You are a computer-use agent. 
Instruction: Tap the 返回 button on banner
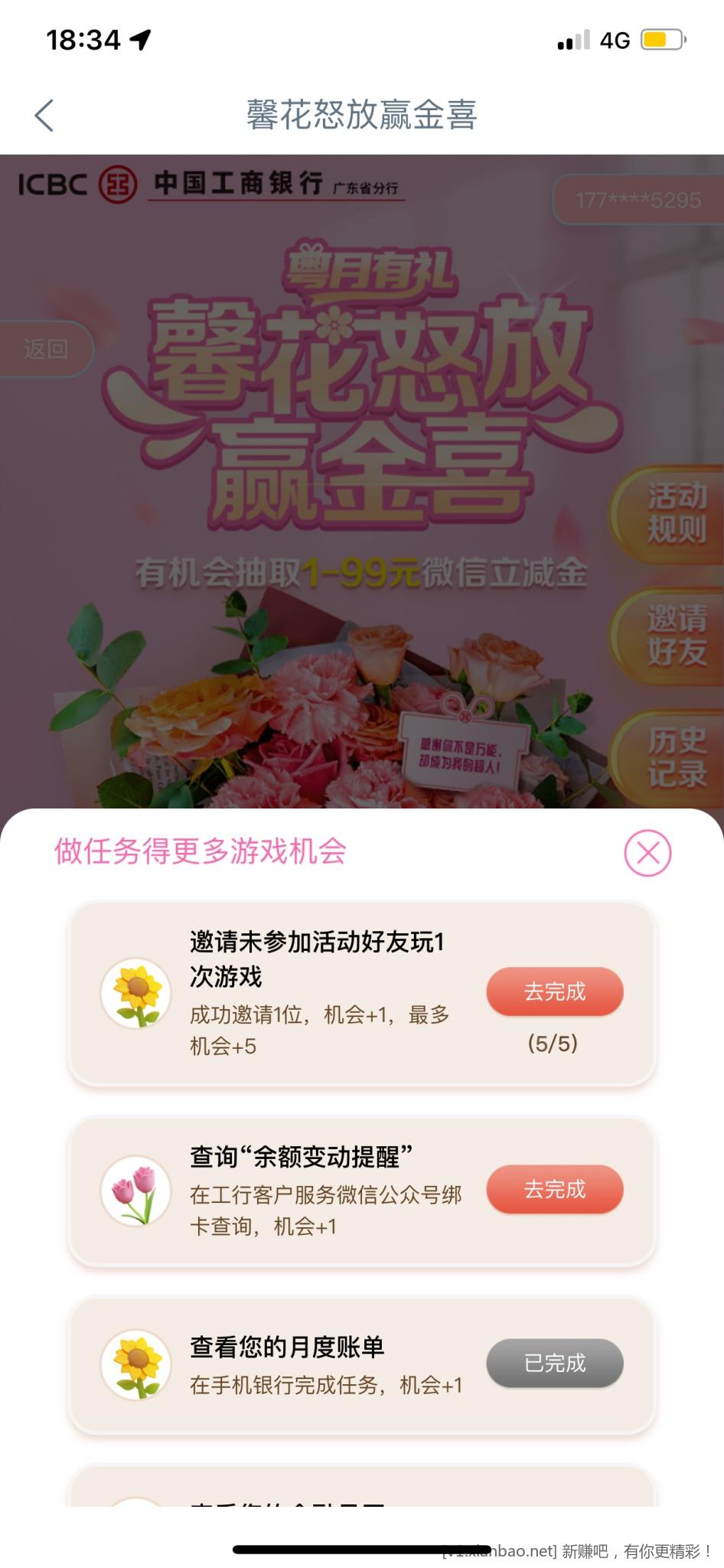[46, 349]
